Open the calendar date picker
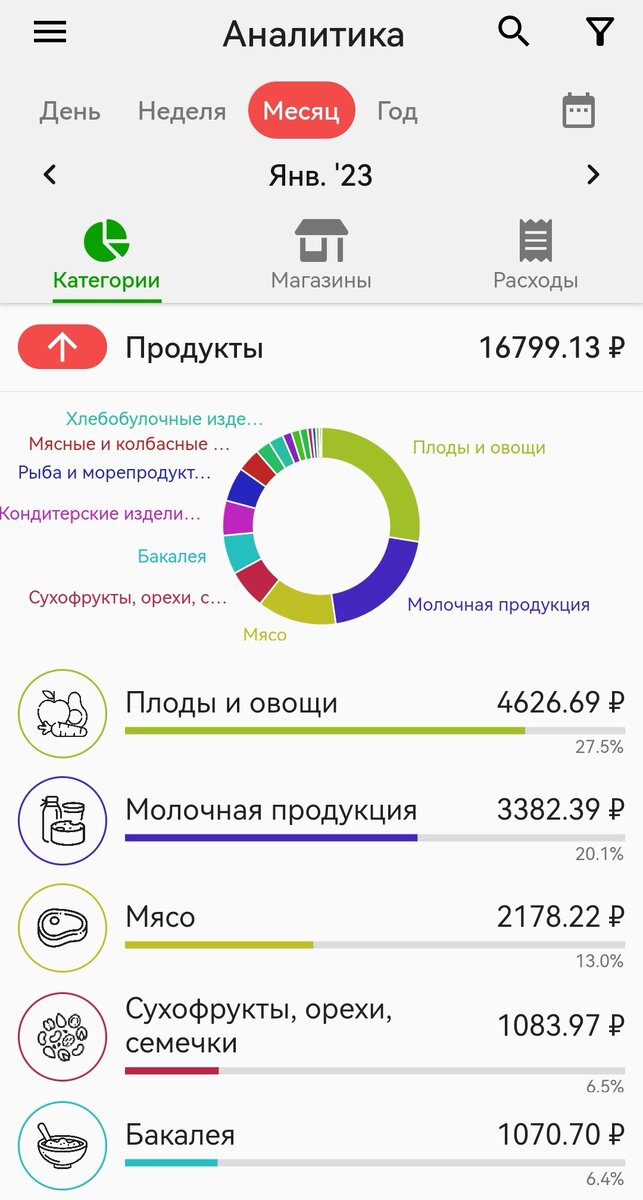Viewport: 643px width, 1200px height. pos(578,110)
